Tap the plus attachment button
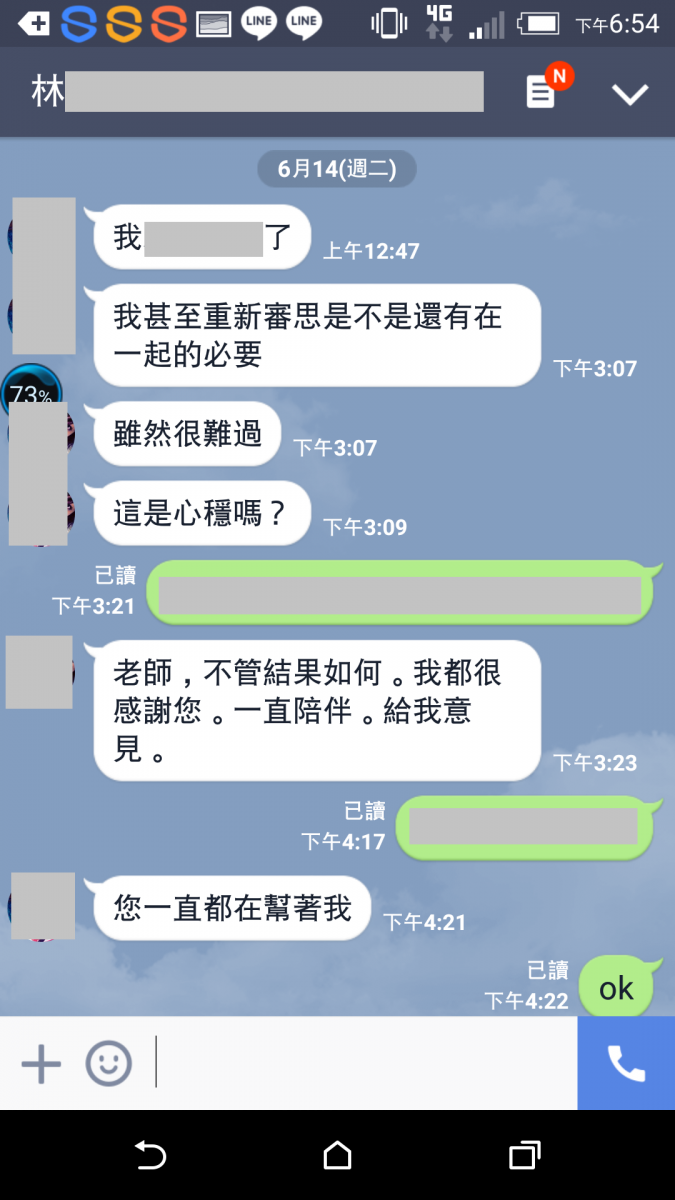This screenshot has width=675, height=1200. point(41,1064)
